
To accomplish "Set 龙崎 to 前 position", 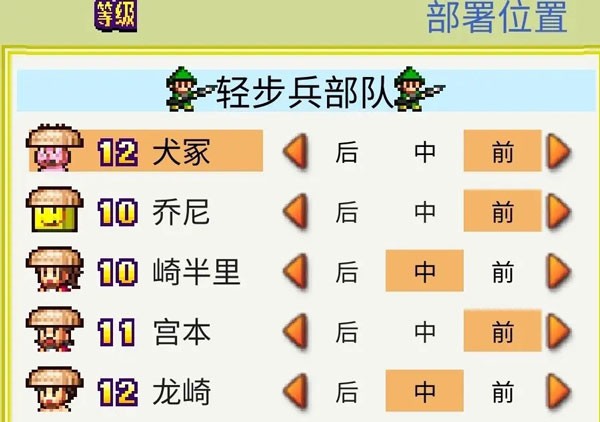I will 503,391.
